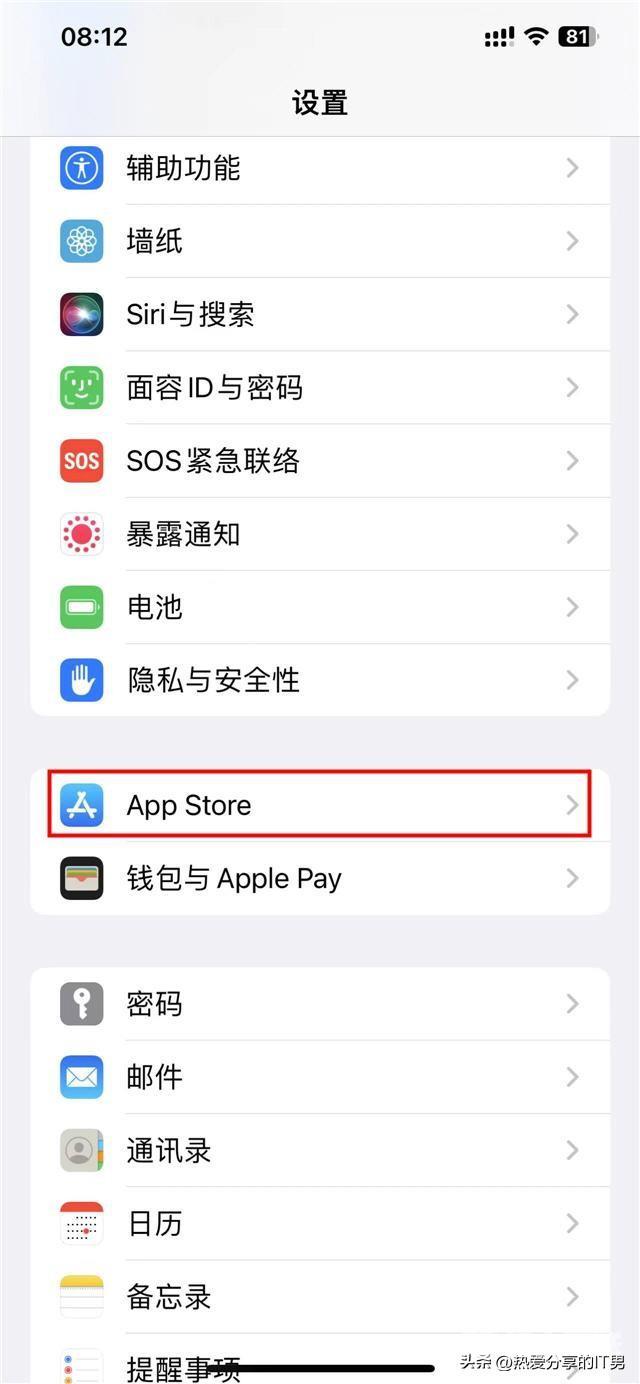Select the 暴露通知 row
Viewport: 640px width, 1384px height.
click(320, 534)
